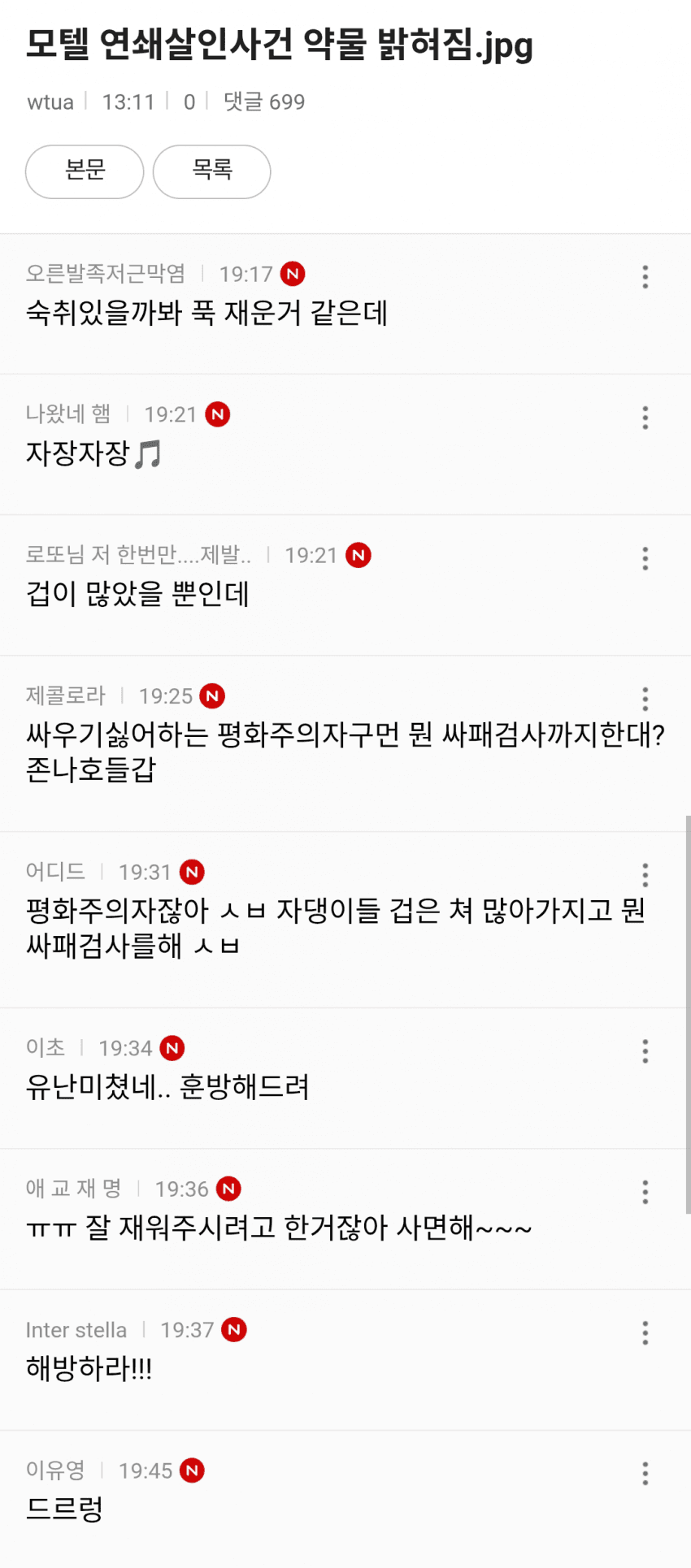
Task: Open the overflow menu for Inter stella's comment
Action: 645,1333
